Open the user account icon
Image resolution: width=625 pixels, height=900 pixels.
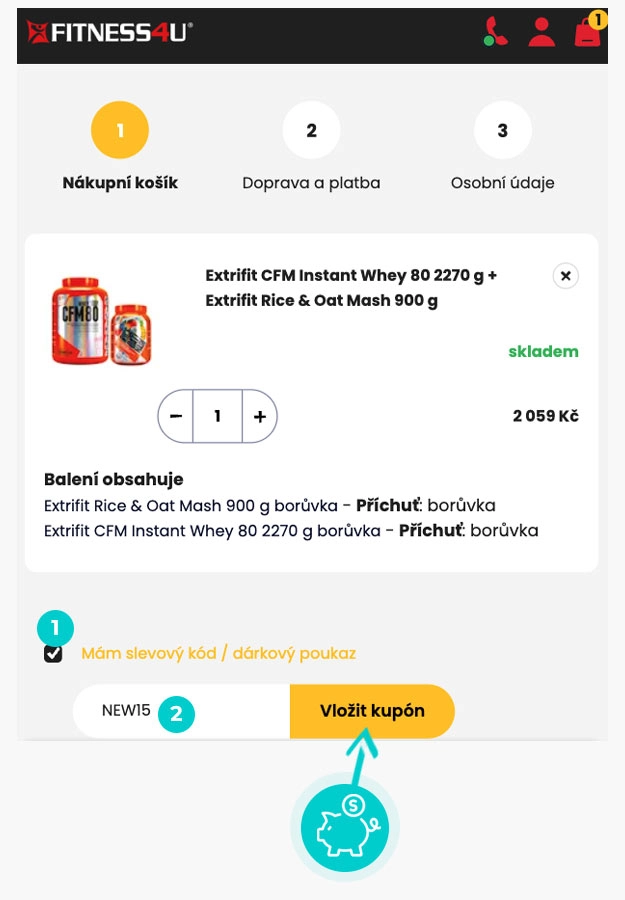(x=542, y=32)
